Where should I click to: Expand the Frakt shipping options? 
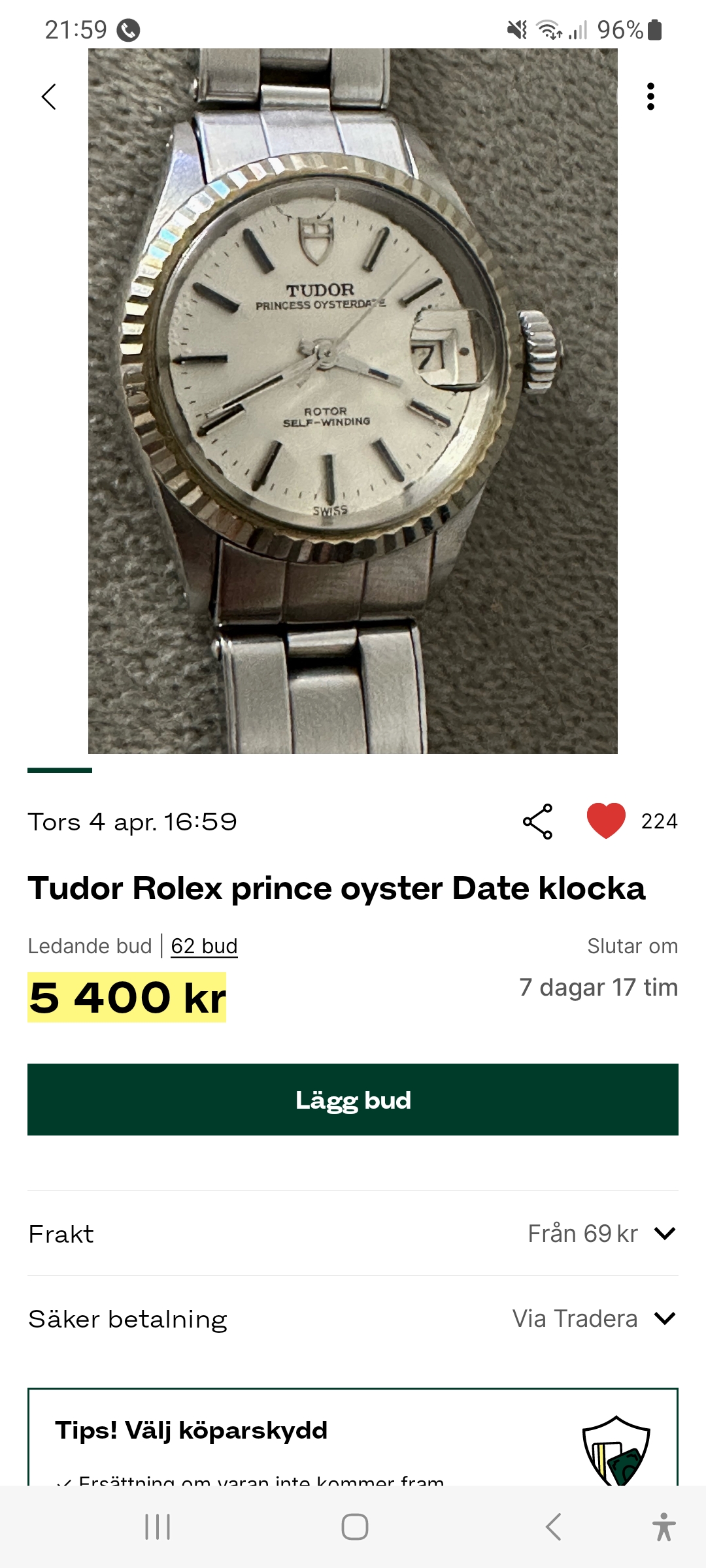point(664,1233)
